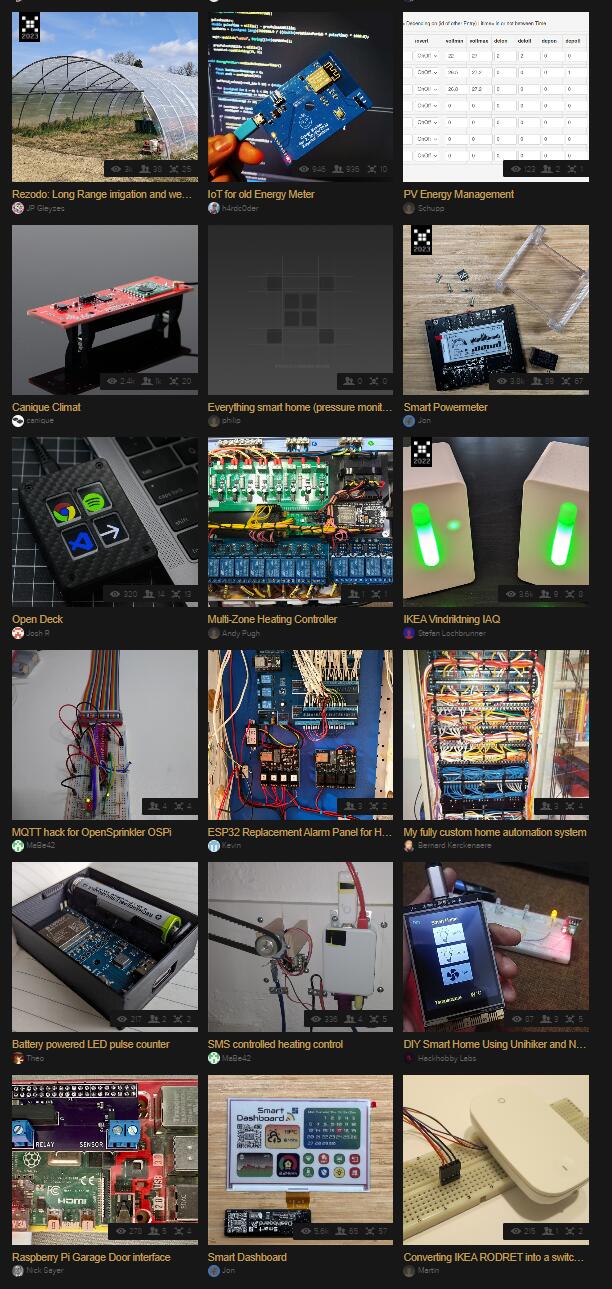Open the Smart Dashboard project
The image size is (612, 1289).
[247, 1257]
